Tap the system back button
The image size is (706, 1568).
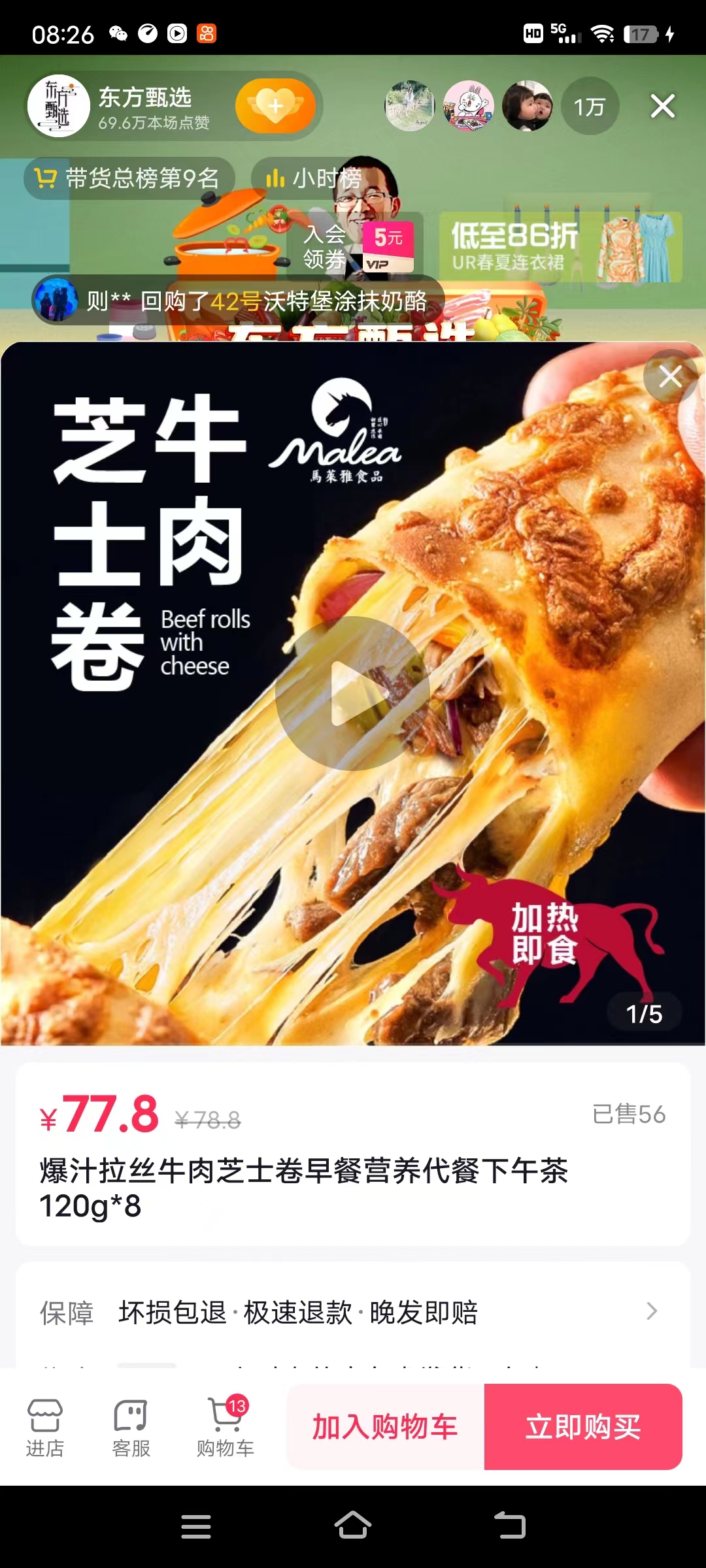[510, 1526]
